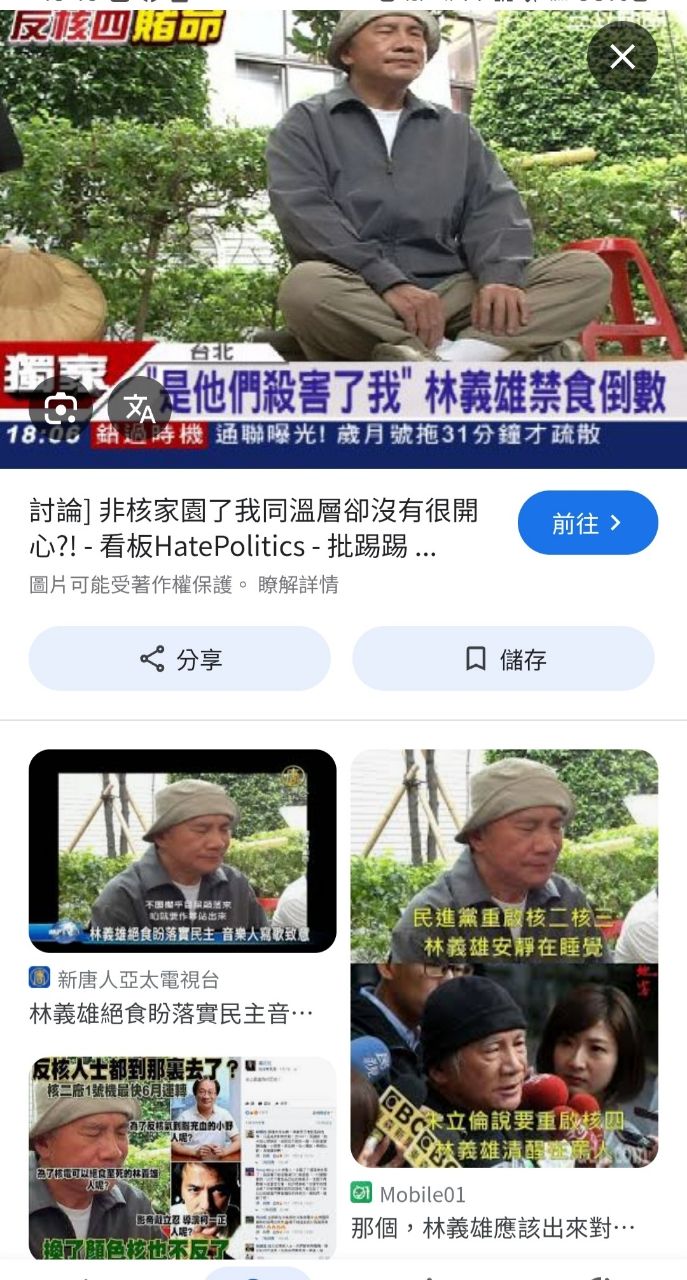
Task: Open the 新唐人亞太電視台 related image
Action: [182, 850]
